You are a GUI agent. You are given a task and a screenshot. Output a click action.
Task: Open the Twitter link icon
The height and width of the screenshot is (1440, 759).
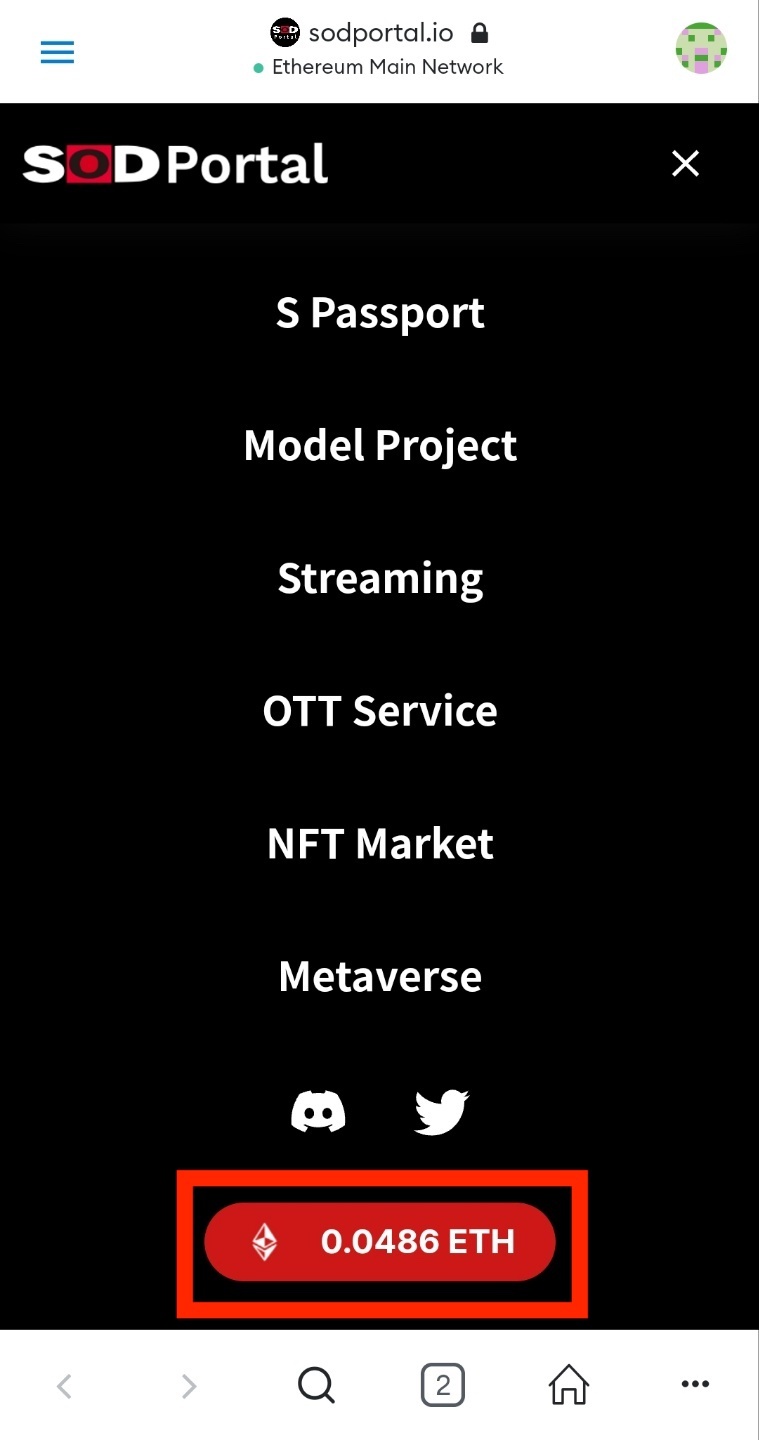click(441, 1112)
